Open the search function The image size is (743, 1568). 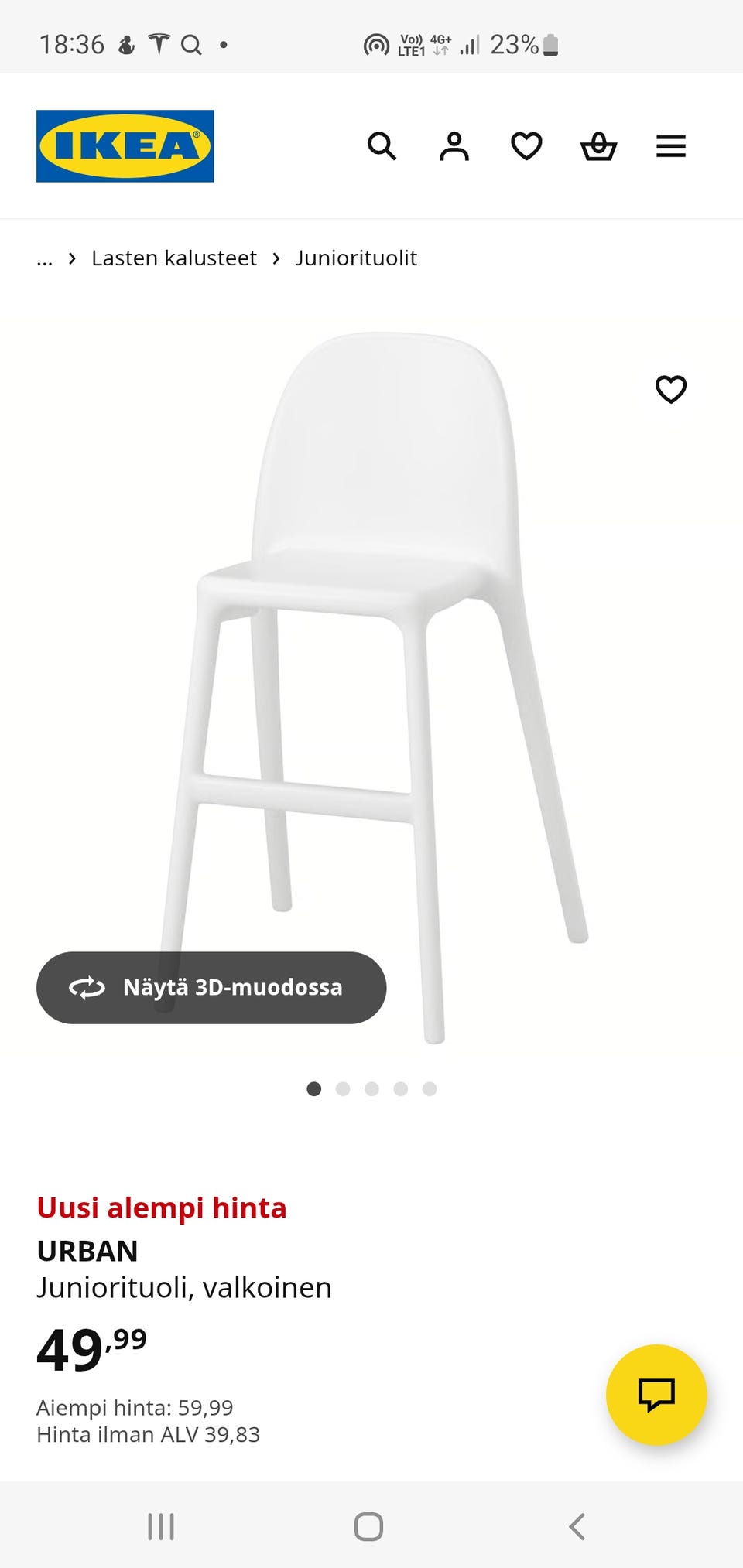(382, 147)
